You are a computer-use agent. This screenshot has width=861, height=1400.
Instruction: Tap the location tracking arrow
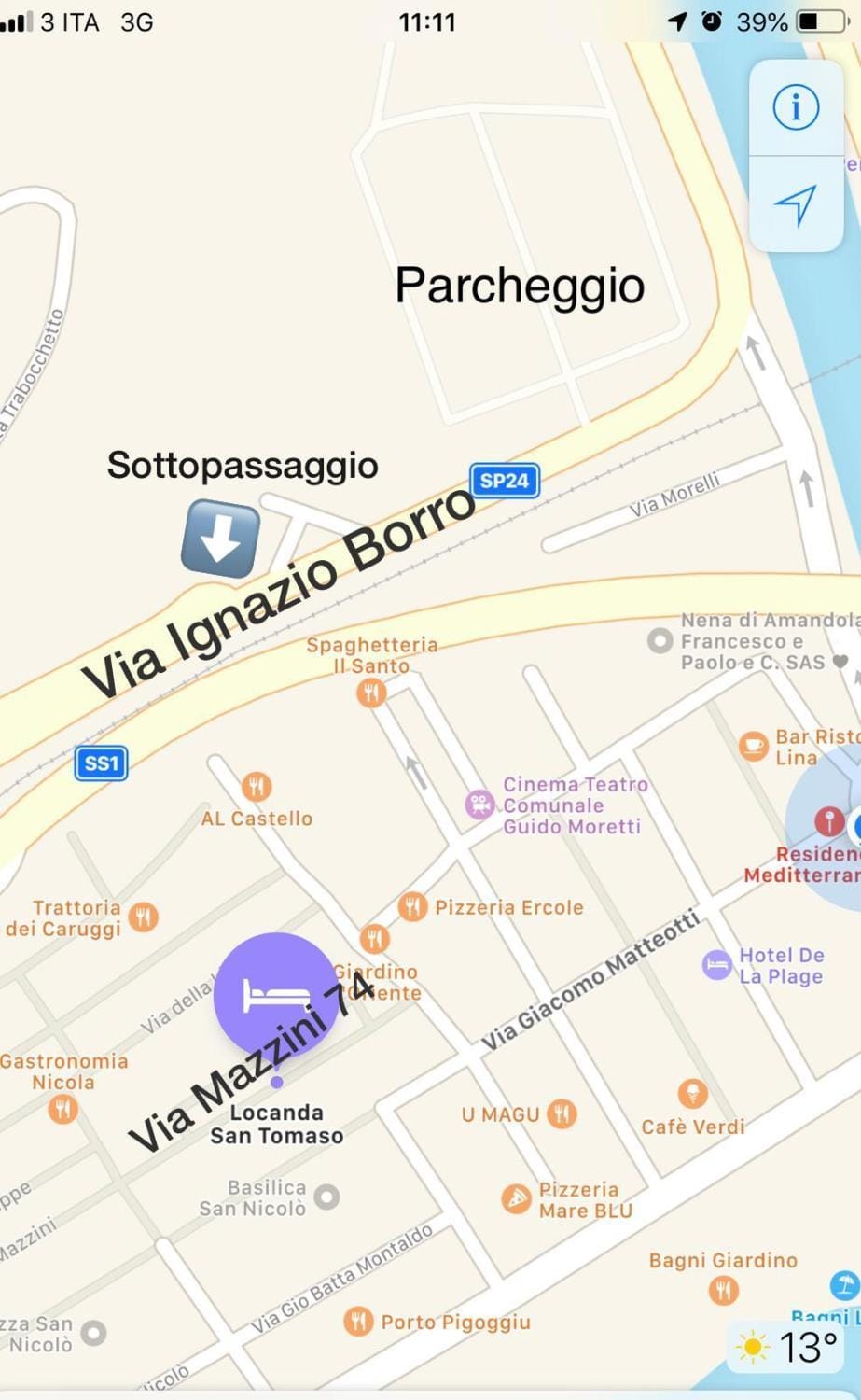795,204
